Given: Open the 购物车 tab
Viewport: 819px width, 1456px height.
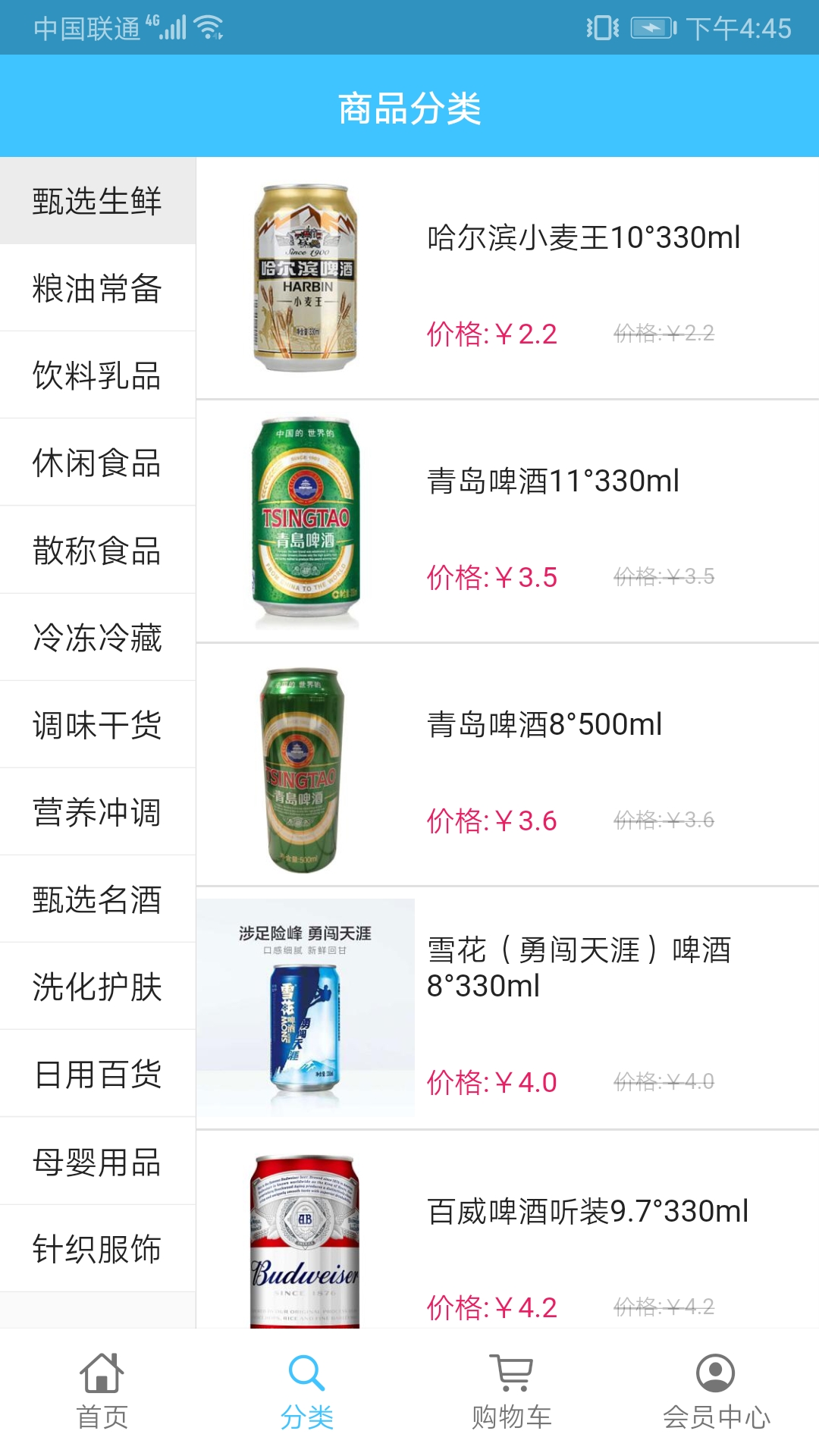Looking at the screenshot, I should pyautogui.click(x=512, y=1392).
